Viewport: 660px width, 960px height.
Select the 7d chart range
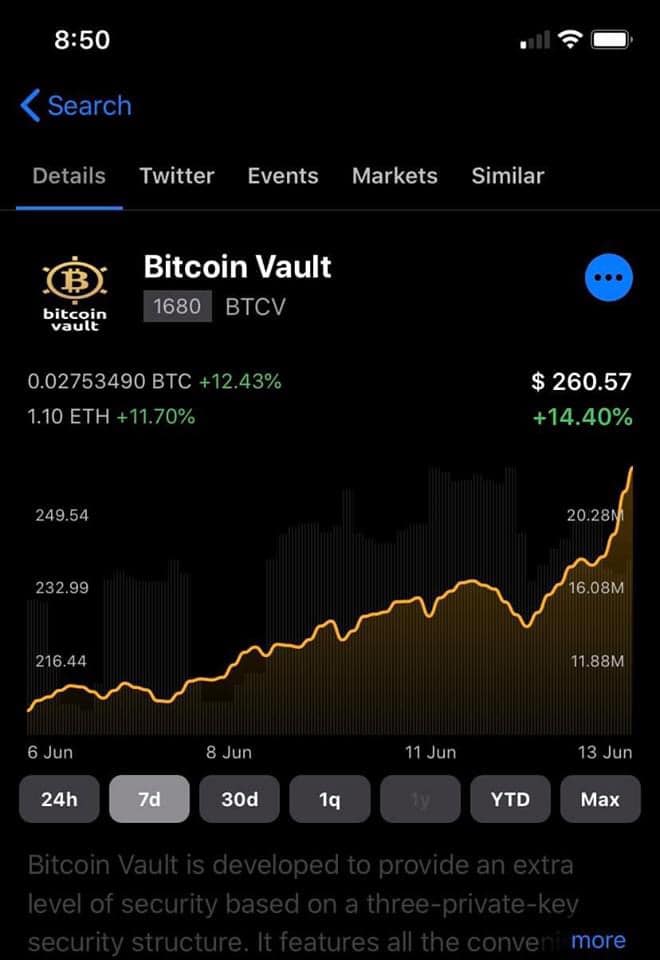click(x=149, y=799)
